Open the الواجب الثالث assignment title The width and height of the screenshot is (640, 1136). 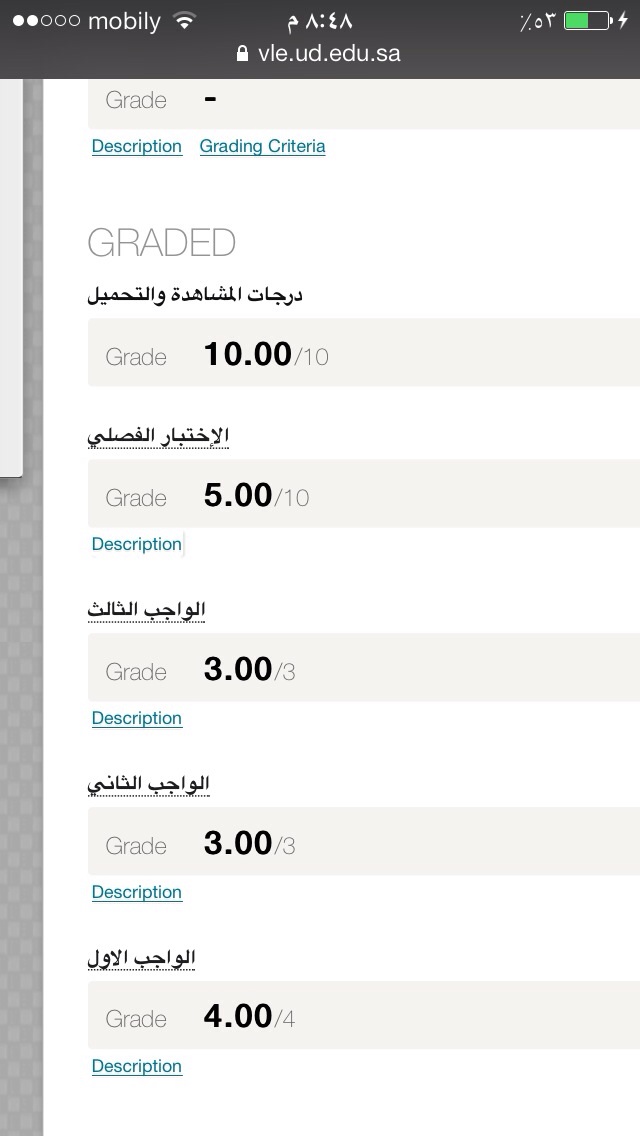click(146, 609)
